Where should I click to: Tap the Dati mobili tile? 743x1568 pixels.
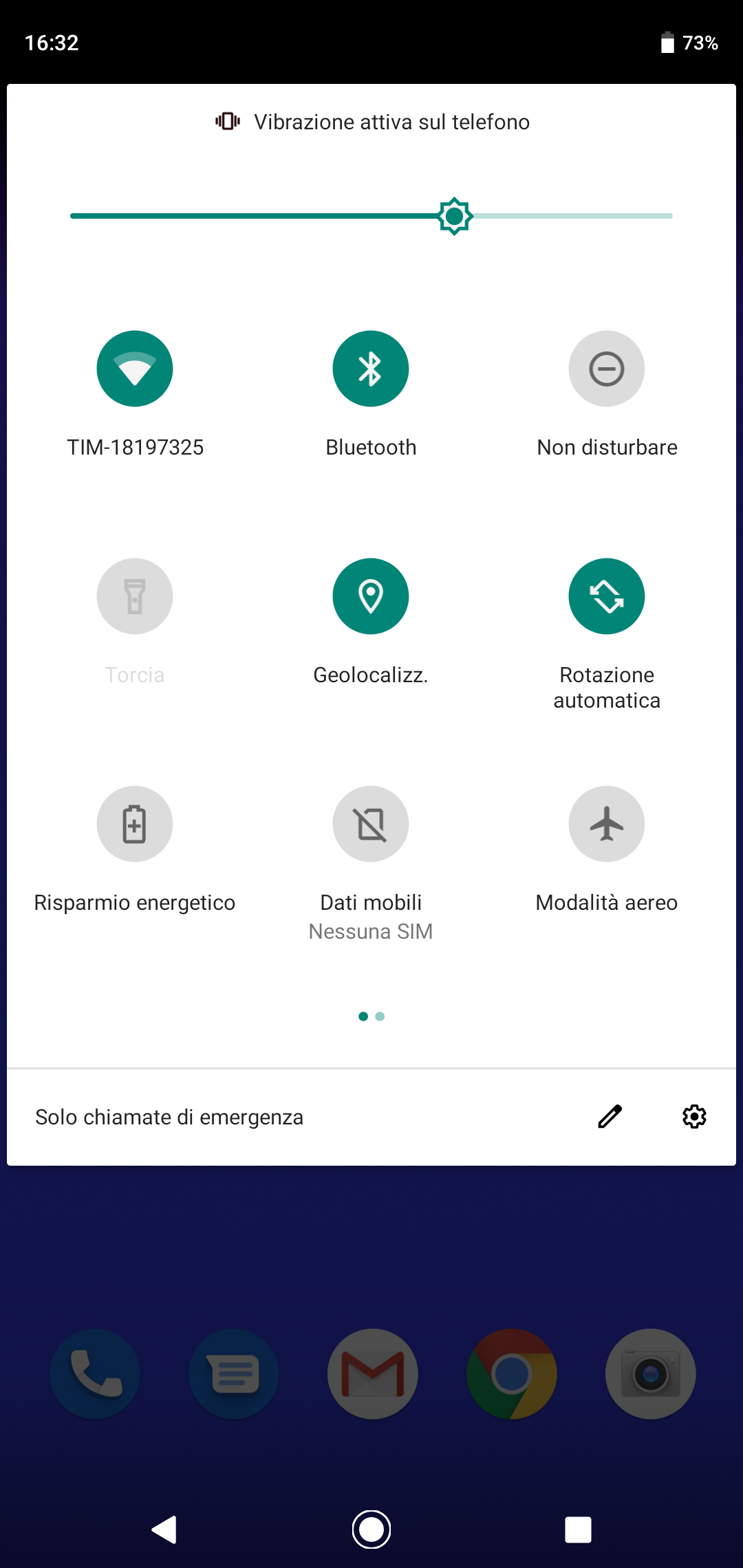pos(371,824)
